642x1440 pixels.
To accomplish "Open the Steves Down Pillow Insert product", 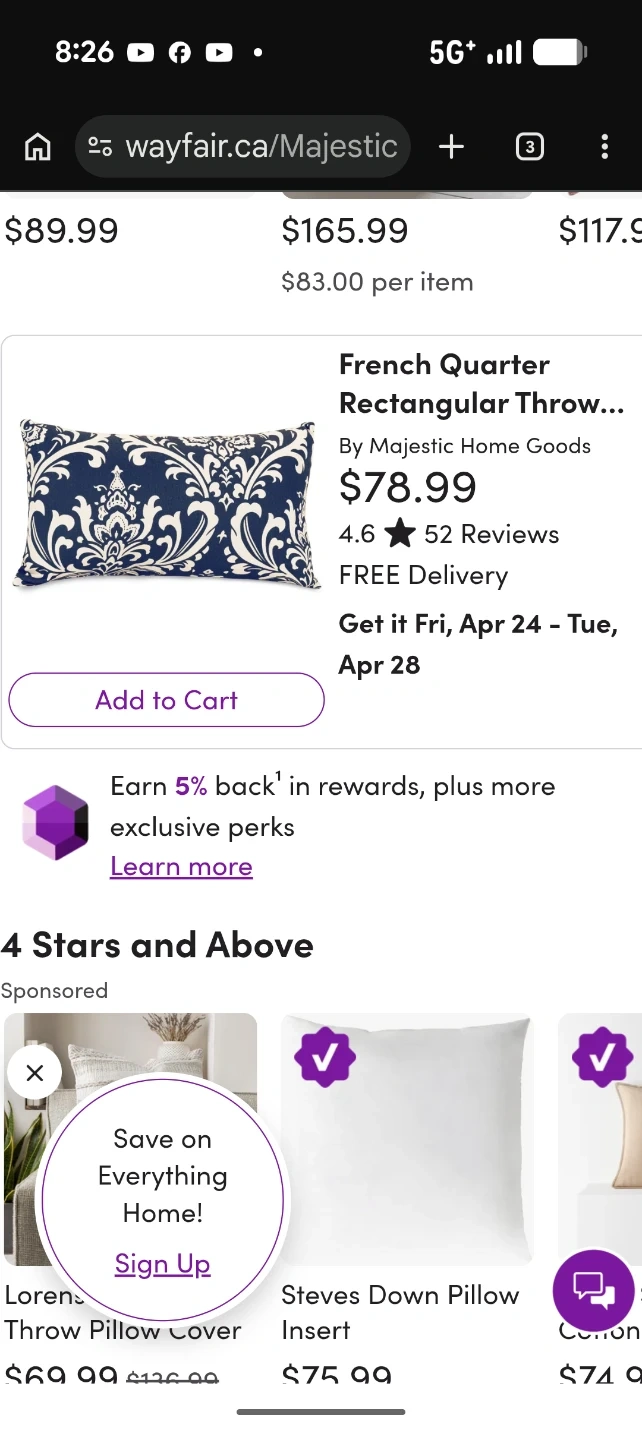I will coord(400,1312).
